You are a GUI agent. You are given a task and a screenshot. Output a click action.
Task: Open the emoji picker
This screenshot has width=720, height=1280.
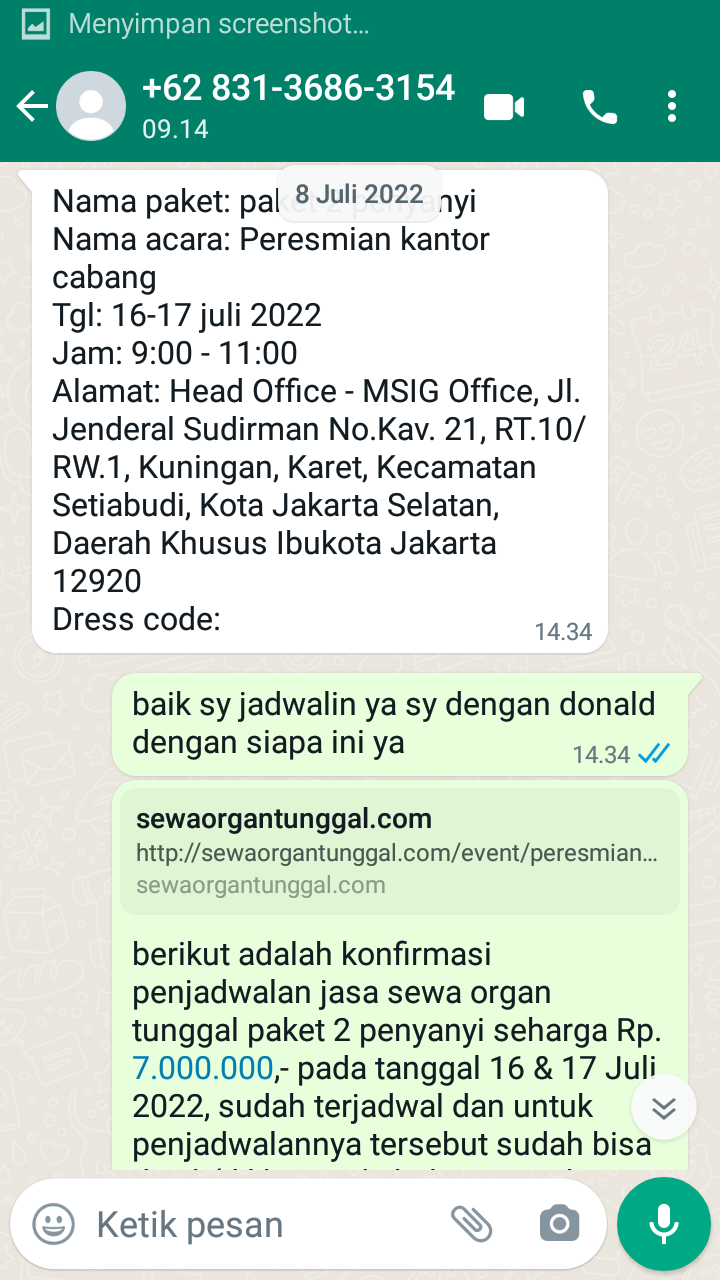point(54,1224)
